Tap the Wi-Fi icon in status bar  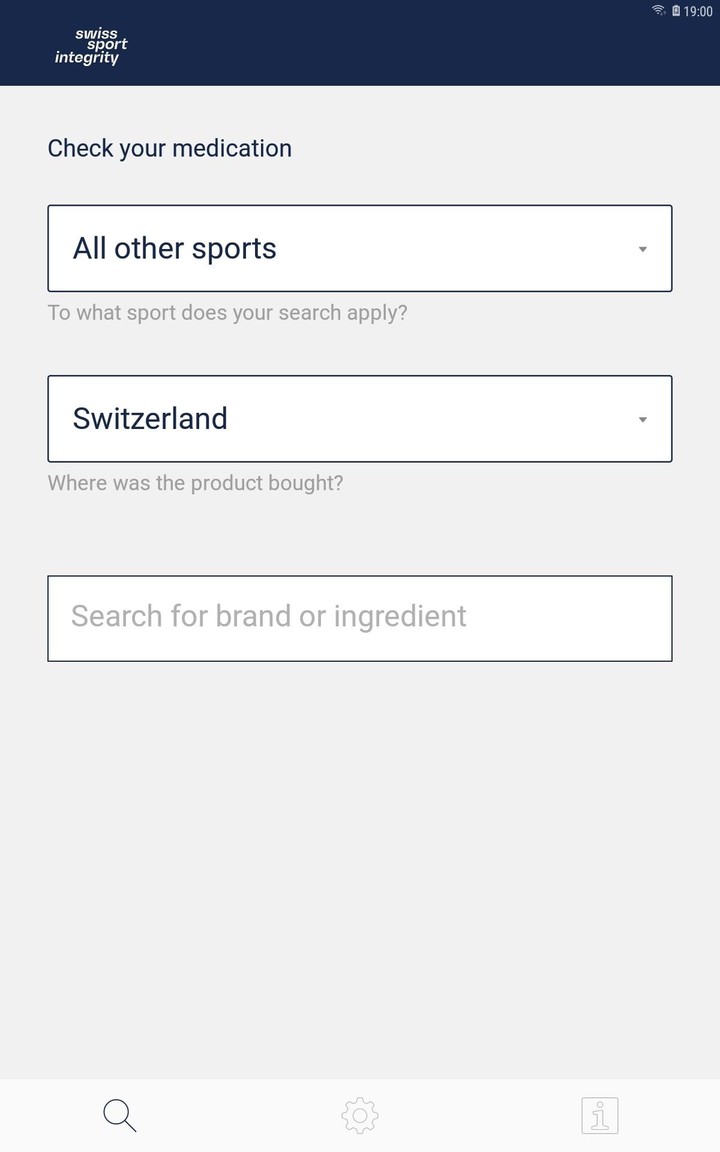tap(657, 11)
